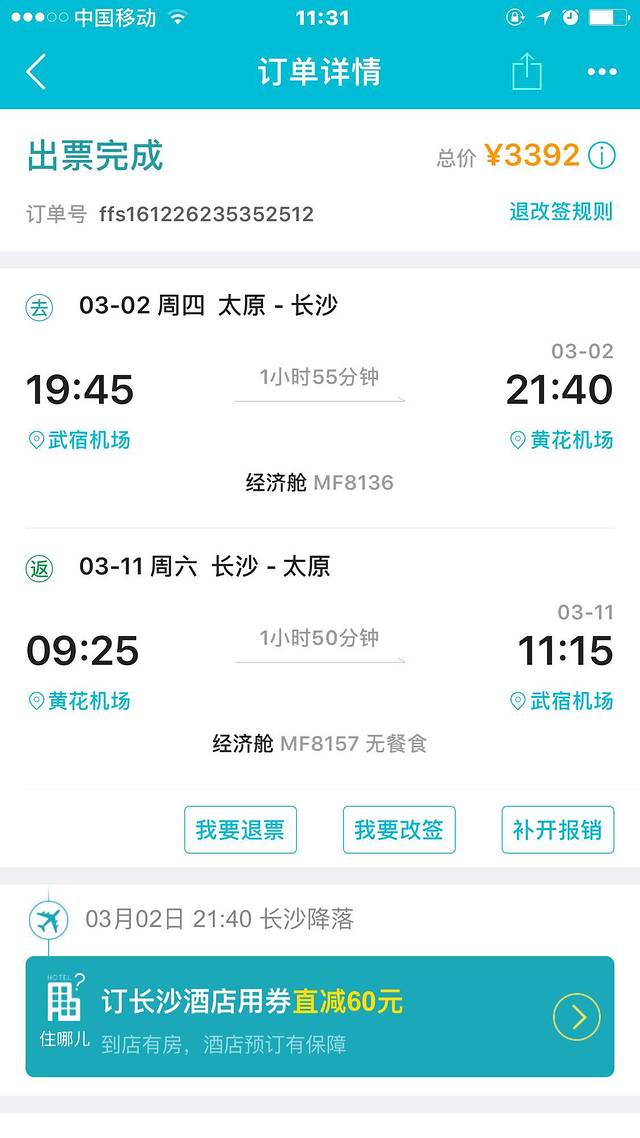This screenshot has width=640, height=1138.
Task: Request 补开报销 reimbursement receipt
Action: pos(557,830)
